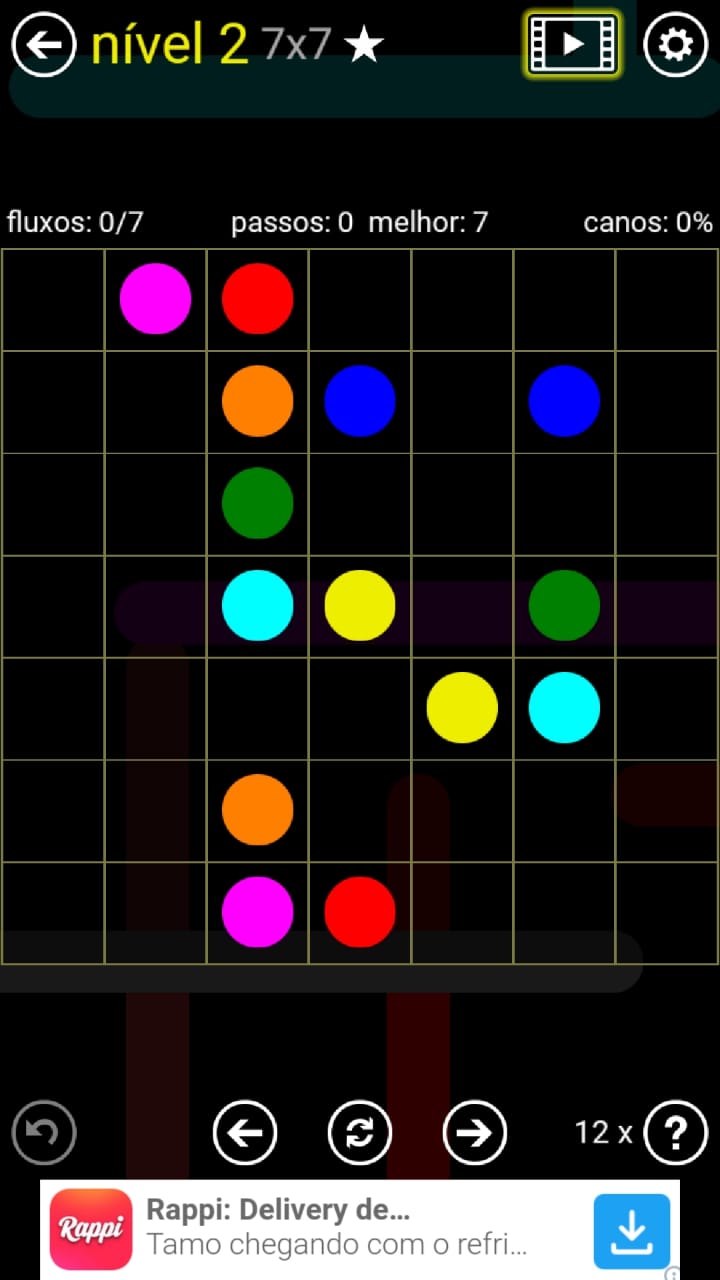Download Rappi from the ad banner

pyautogui.click(x=631, y=1231)
